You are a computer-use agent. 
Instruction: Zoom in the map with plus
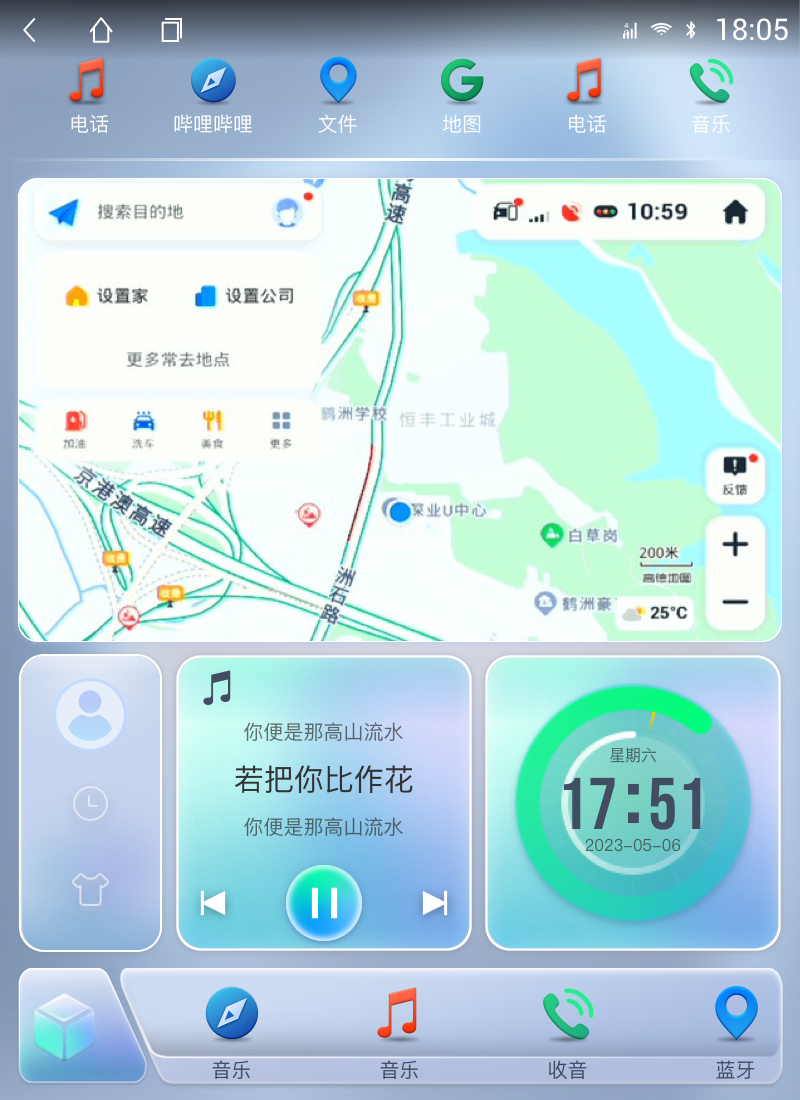click(x=735, y=545)
